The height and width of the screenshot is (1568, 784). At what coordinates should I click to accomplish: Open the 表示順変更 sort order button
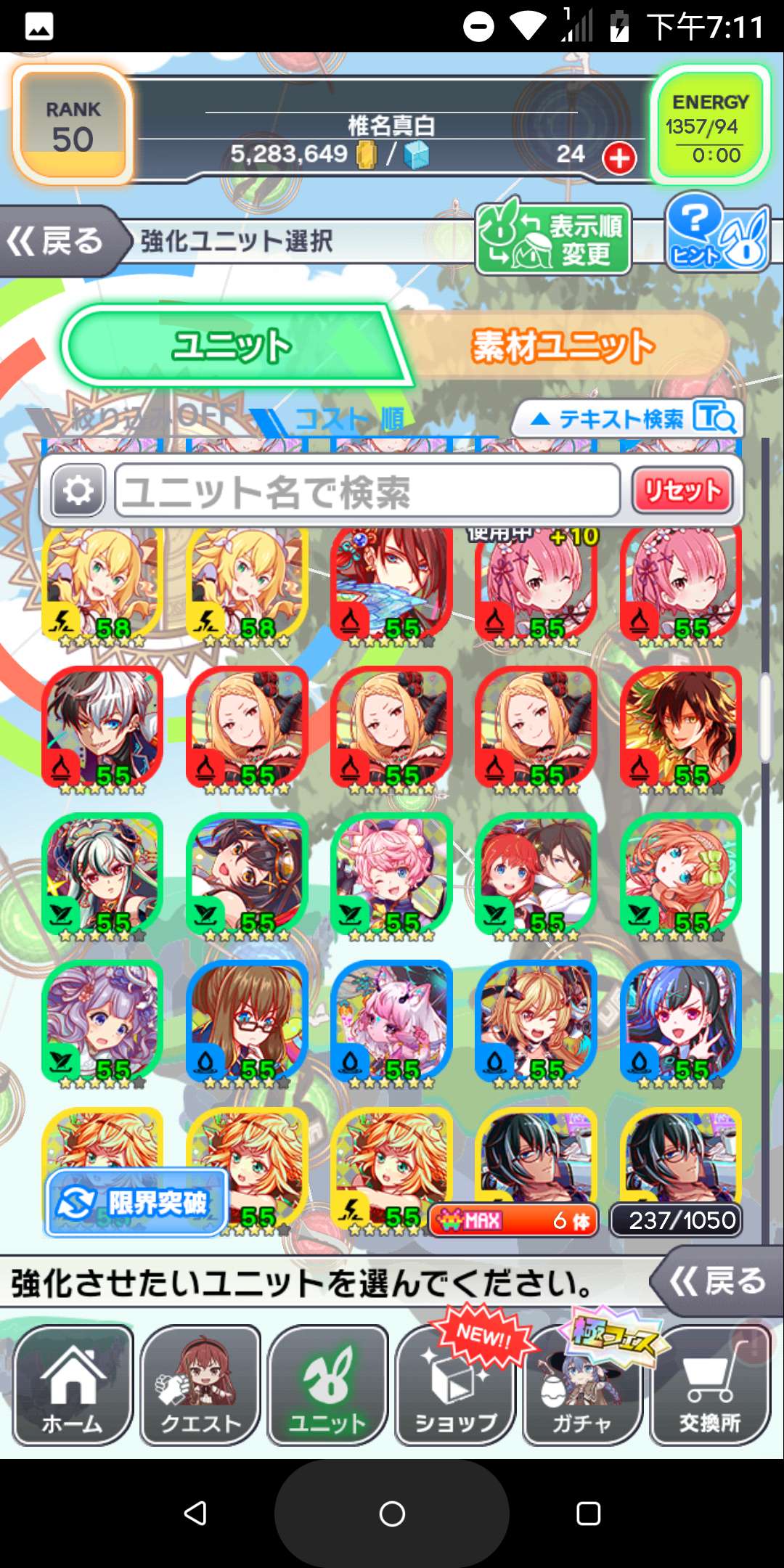[553, 240]
